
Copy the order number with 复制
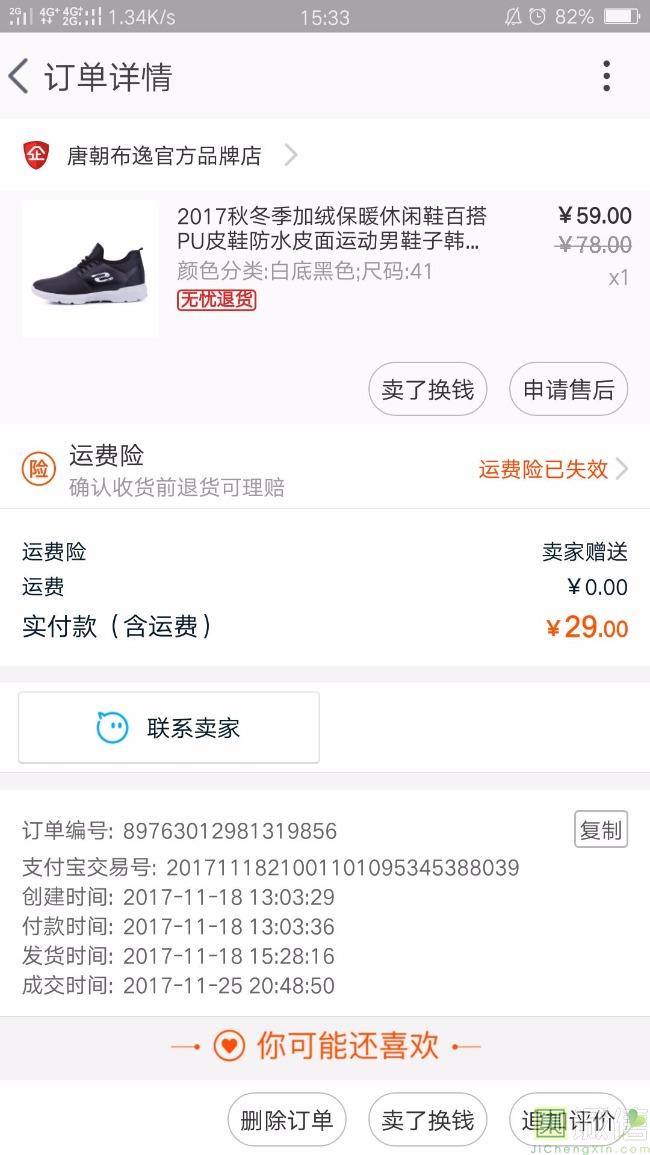pos(600,830)
